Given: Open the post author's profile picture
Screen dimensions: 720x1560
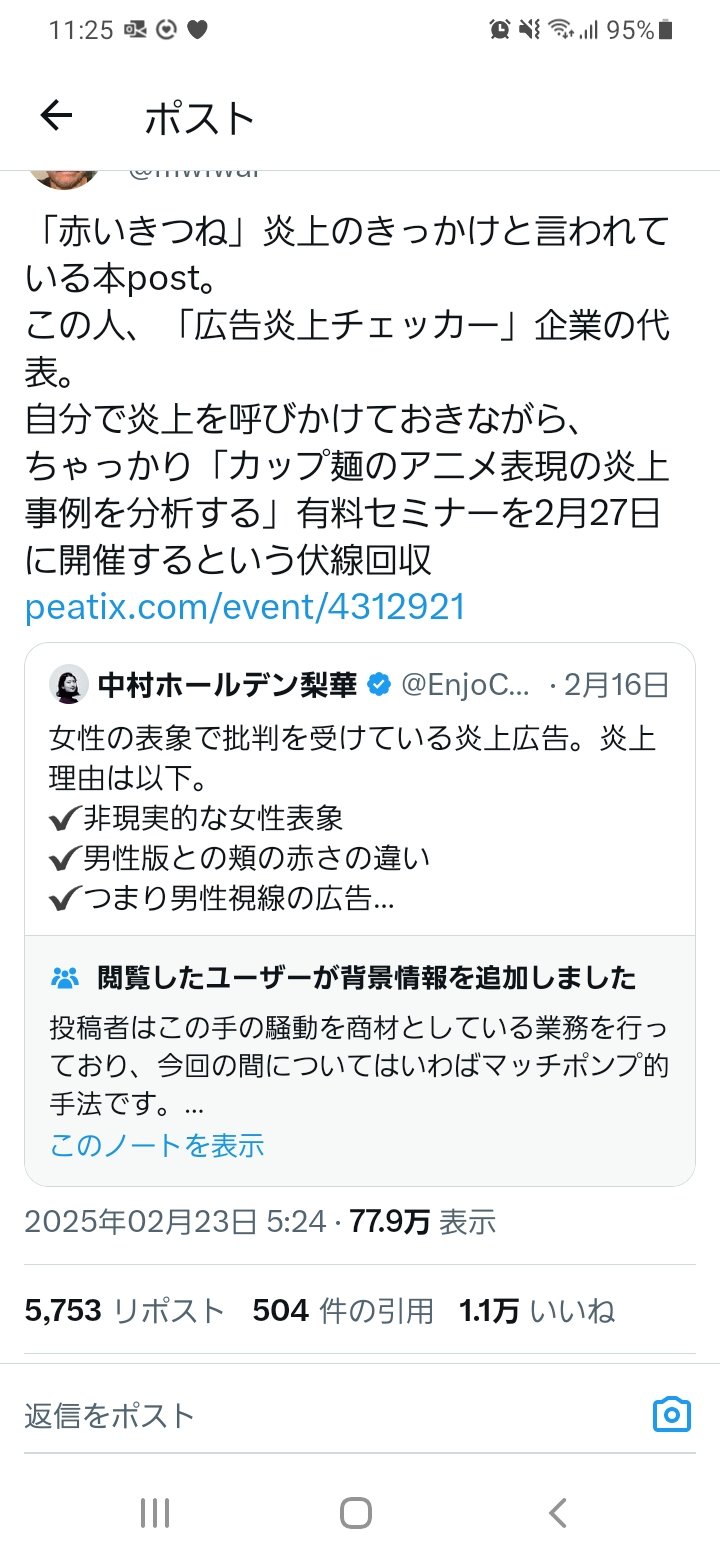Looking at the screenshot, I should 66,172.
